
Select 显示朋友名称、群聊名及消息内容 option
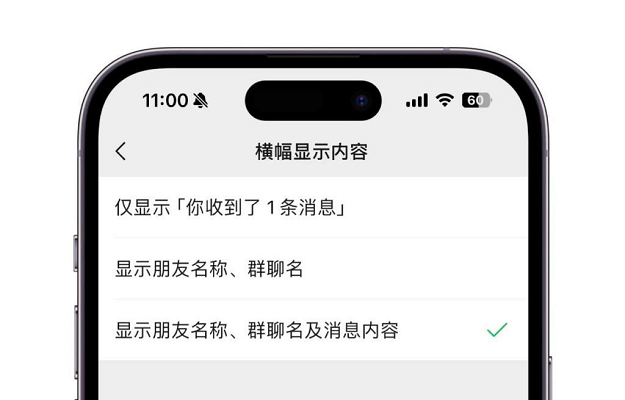pos(256,330)
